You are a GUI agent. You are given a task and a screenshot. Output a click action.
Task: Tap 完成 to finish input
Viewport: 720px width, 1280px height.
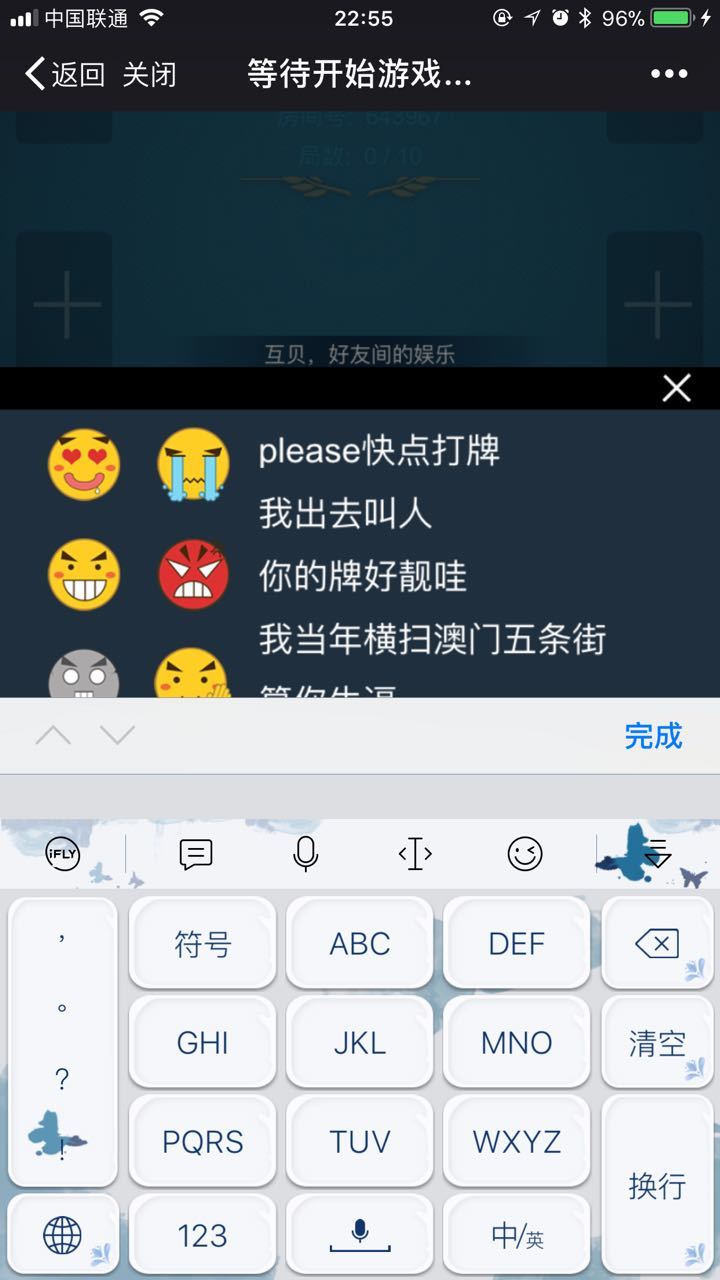(x=653, y=736)
